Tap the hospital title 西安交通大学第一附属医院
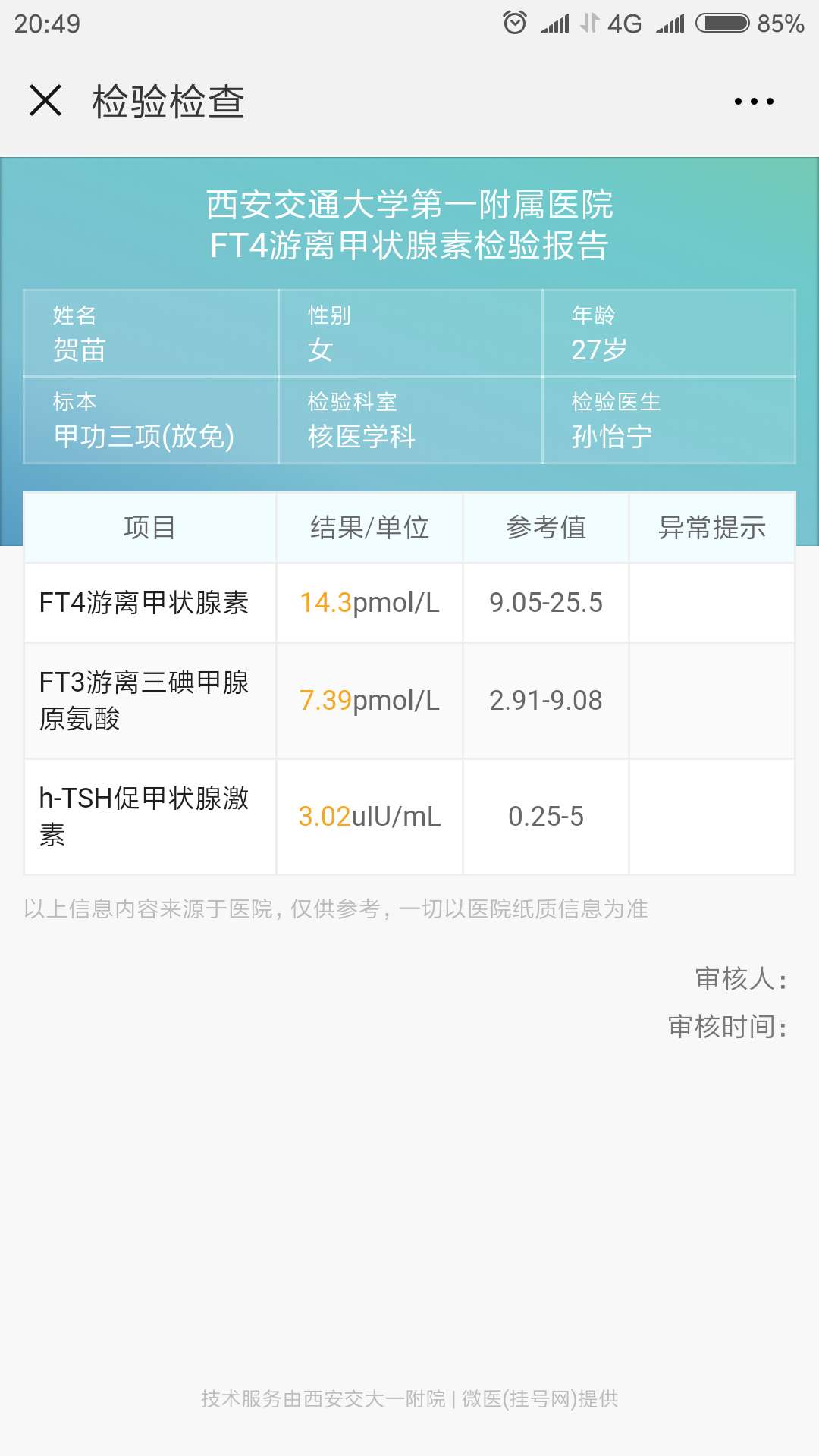Image resolution: width=819 pixels, height=1456 pixels. [409, 203]
